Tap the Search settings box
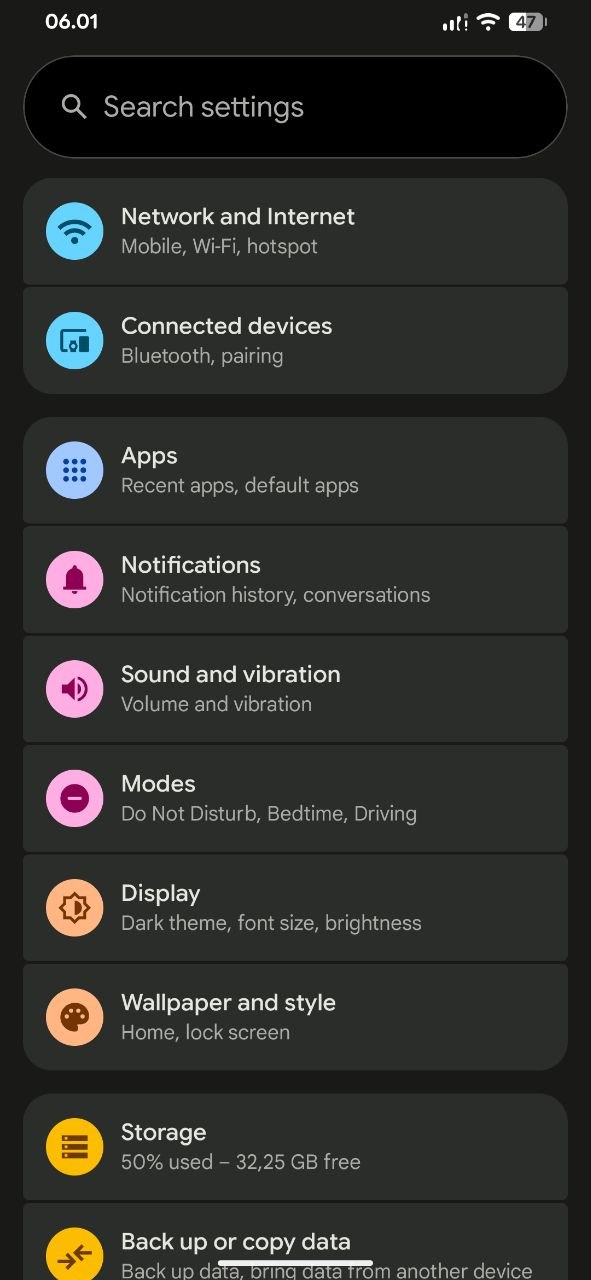This screenshot has width=591, height=1280. [x=295, y=107]
